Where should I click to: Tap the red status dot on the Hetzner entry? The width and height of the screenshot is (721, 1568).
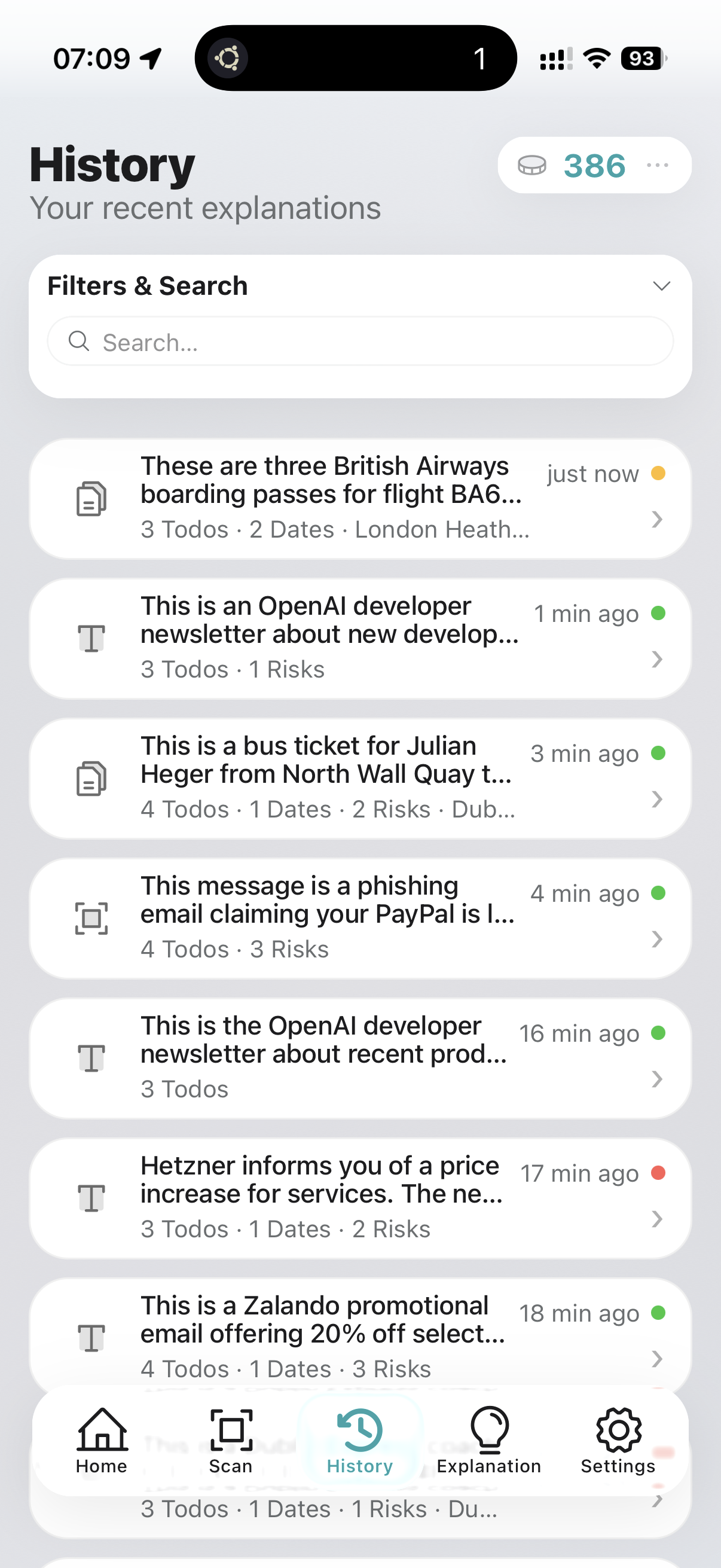point(659,1172)
